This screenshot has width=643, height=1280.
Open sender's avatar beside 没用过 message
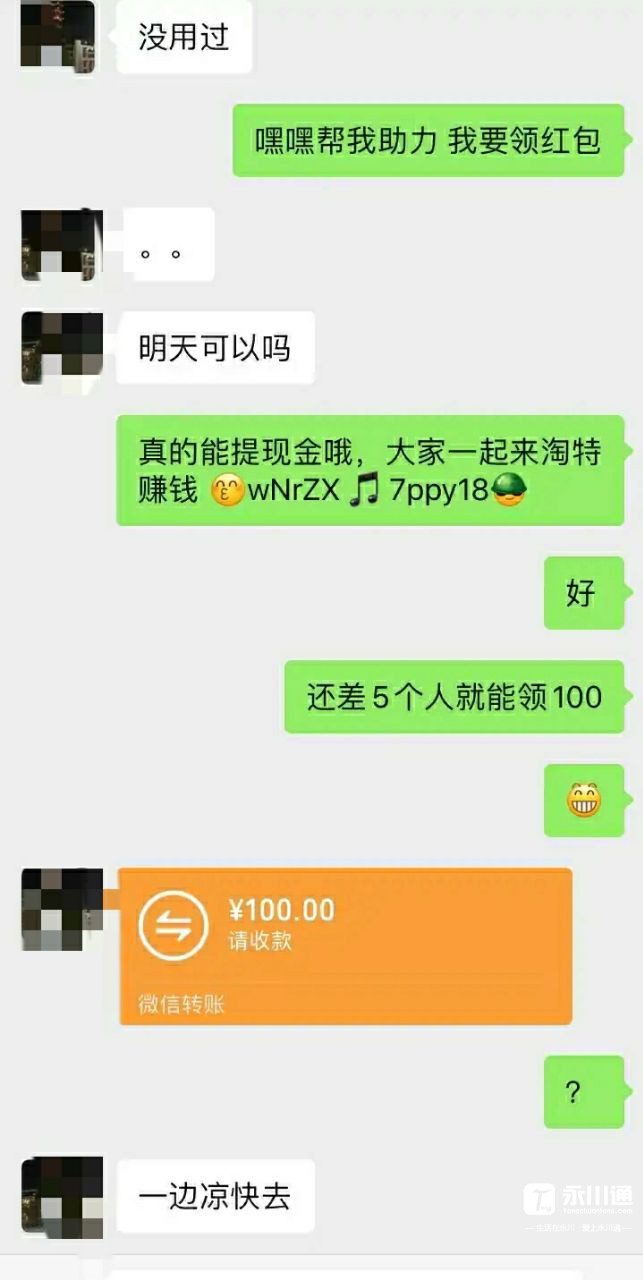click(x=59, y=33)
